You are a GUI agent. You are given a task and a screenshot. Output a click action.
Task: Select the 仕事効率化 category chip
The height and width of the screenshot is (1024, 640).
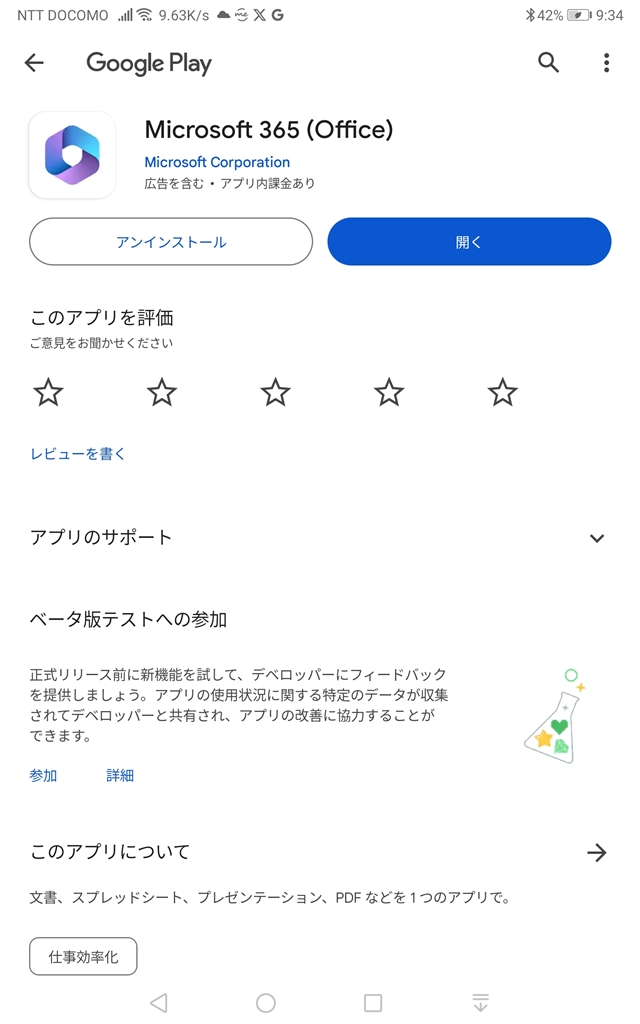click(x=83, y=957)
